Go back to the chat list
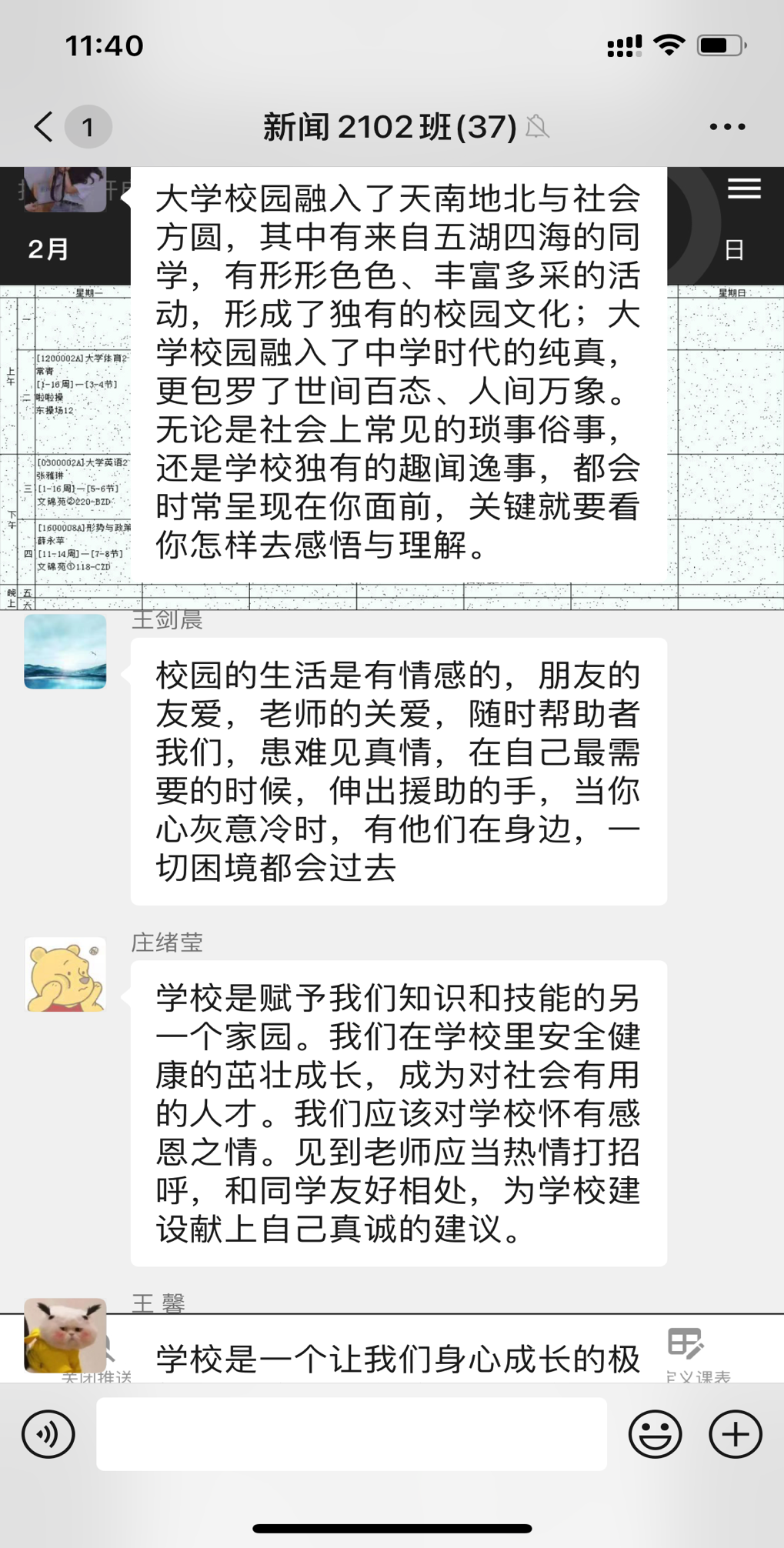Image resolution: width=784 pixels, height=1548 pixels. point(45,127)
